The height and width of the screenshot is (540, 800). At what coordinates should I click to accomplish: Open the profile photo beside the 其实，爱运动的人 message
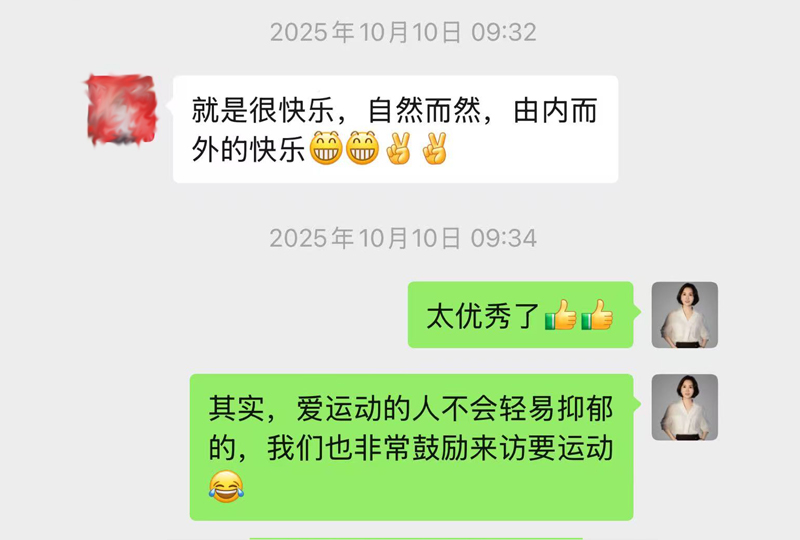click(x=685, y=407)
